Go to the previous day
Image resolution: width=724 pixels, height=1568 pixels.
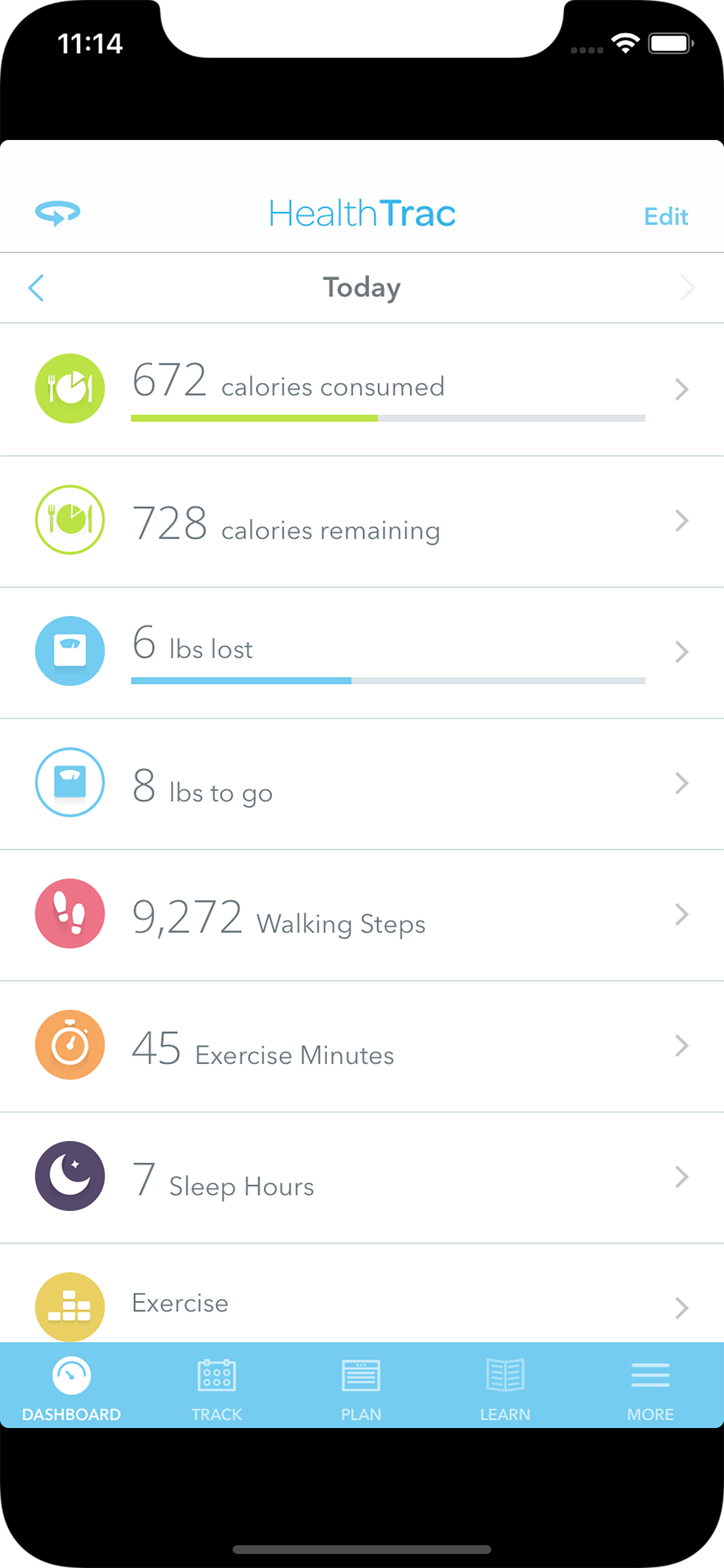(37, 288)
